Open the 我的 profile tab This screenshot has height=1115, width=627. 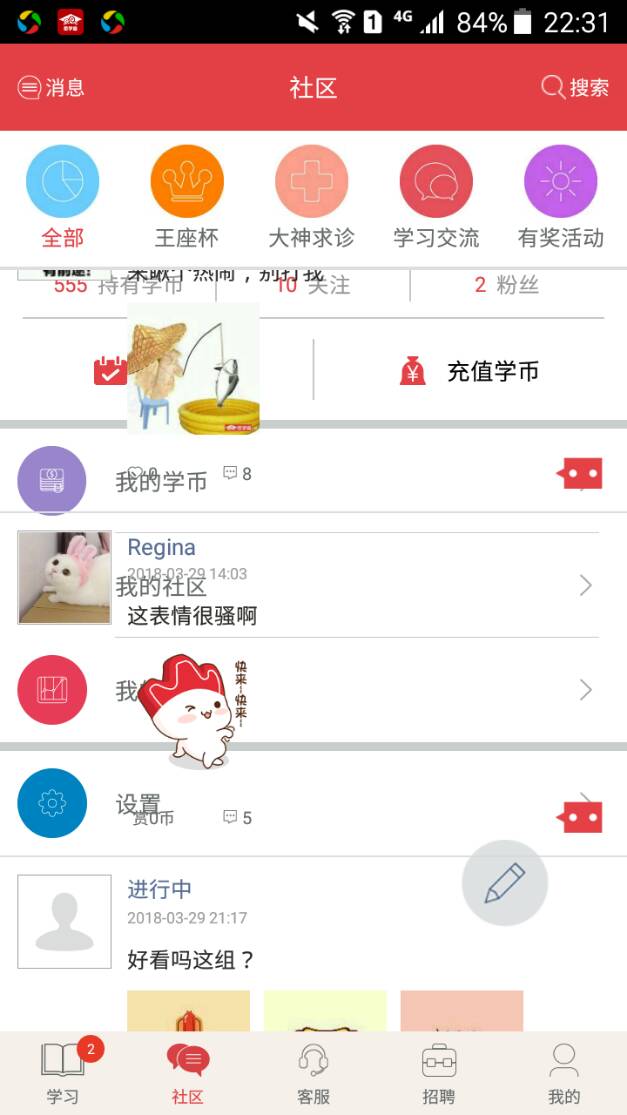[564, 1072]
